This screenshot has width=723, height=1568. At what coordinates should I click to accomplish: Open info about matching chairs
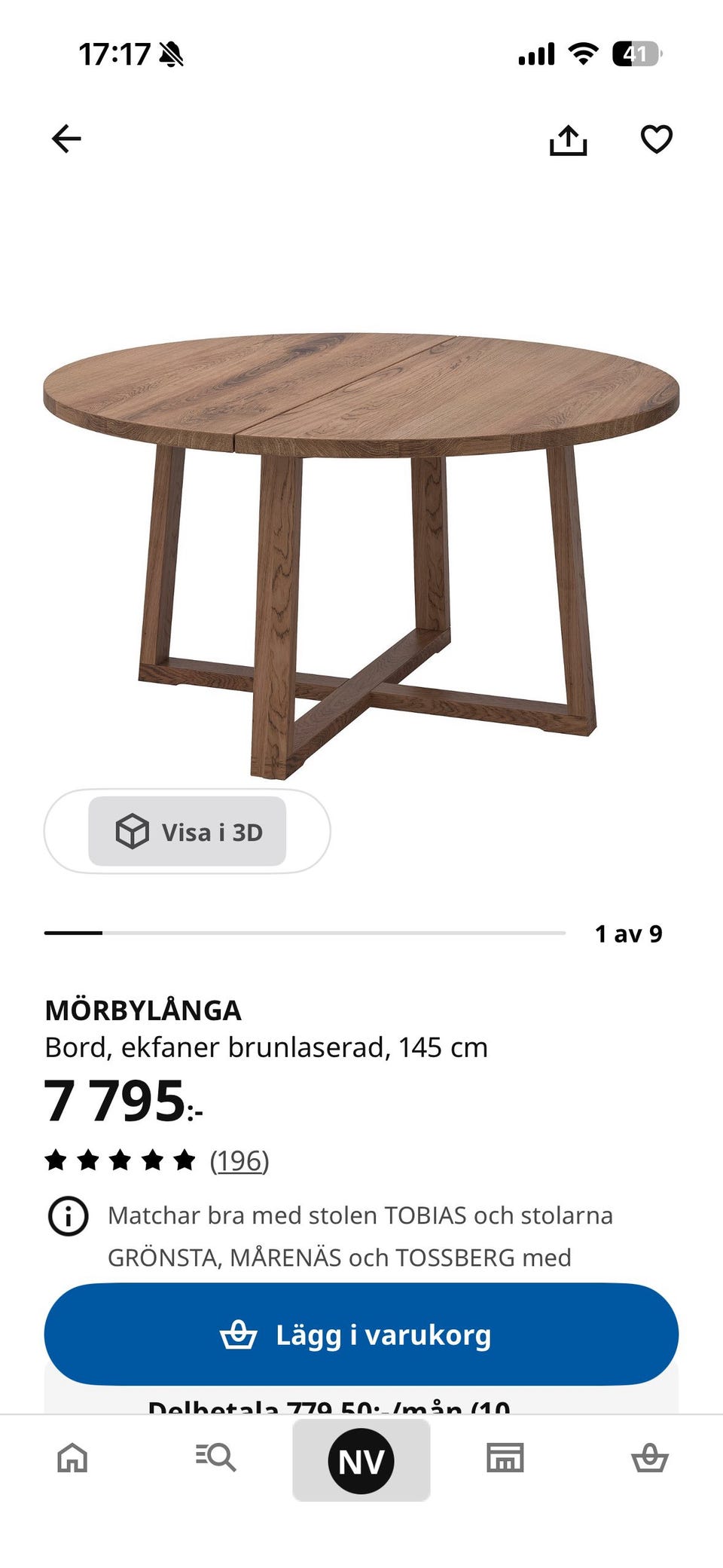click(68, 1216)
